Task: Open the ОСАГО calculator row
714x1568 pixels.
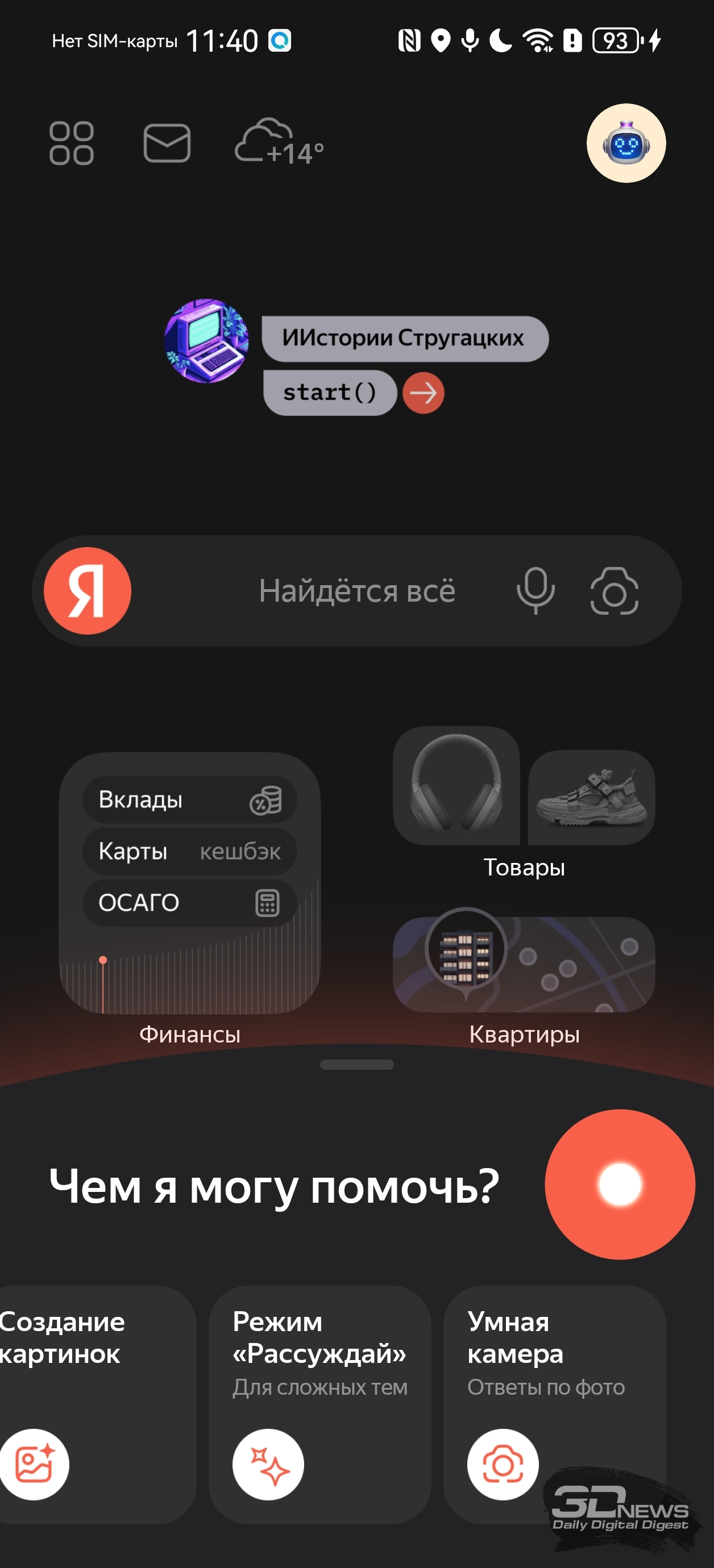Action: tap(189, 903)
